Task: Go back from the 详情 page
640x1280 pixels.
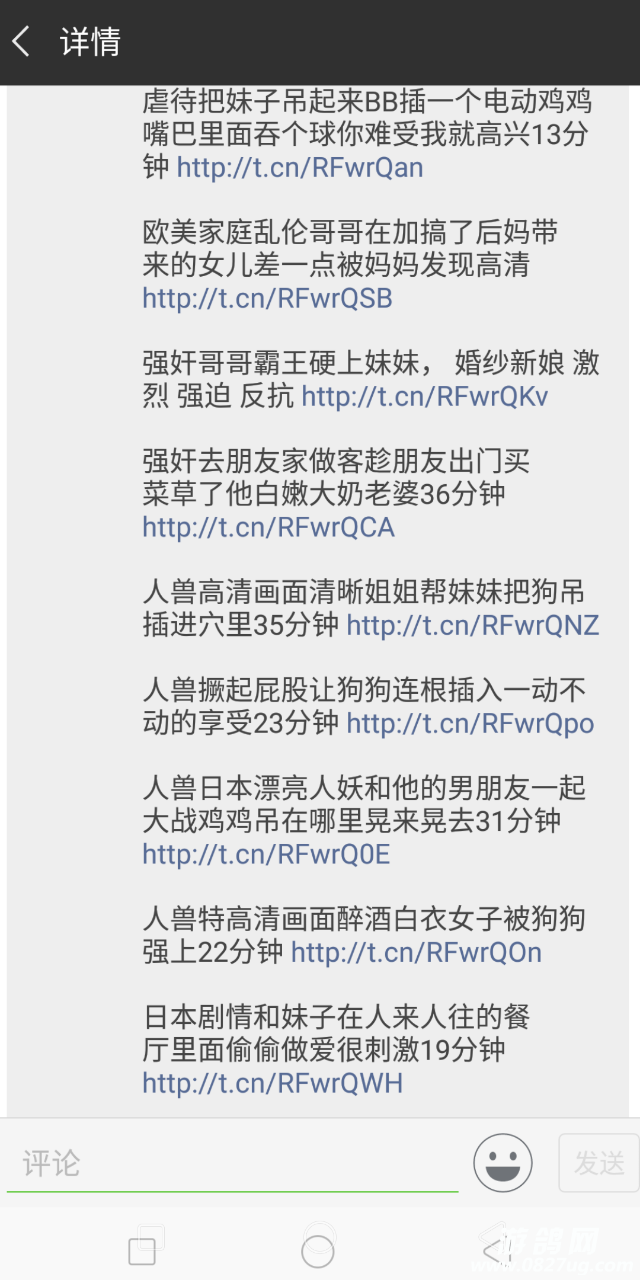Action: (22, 42)
